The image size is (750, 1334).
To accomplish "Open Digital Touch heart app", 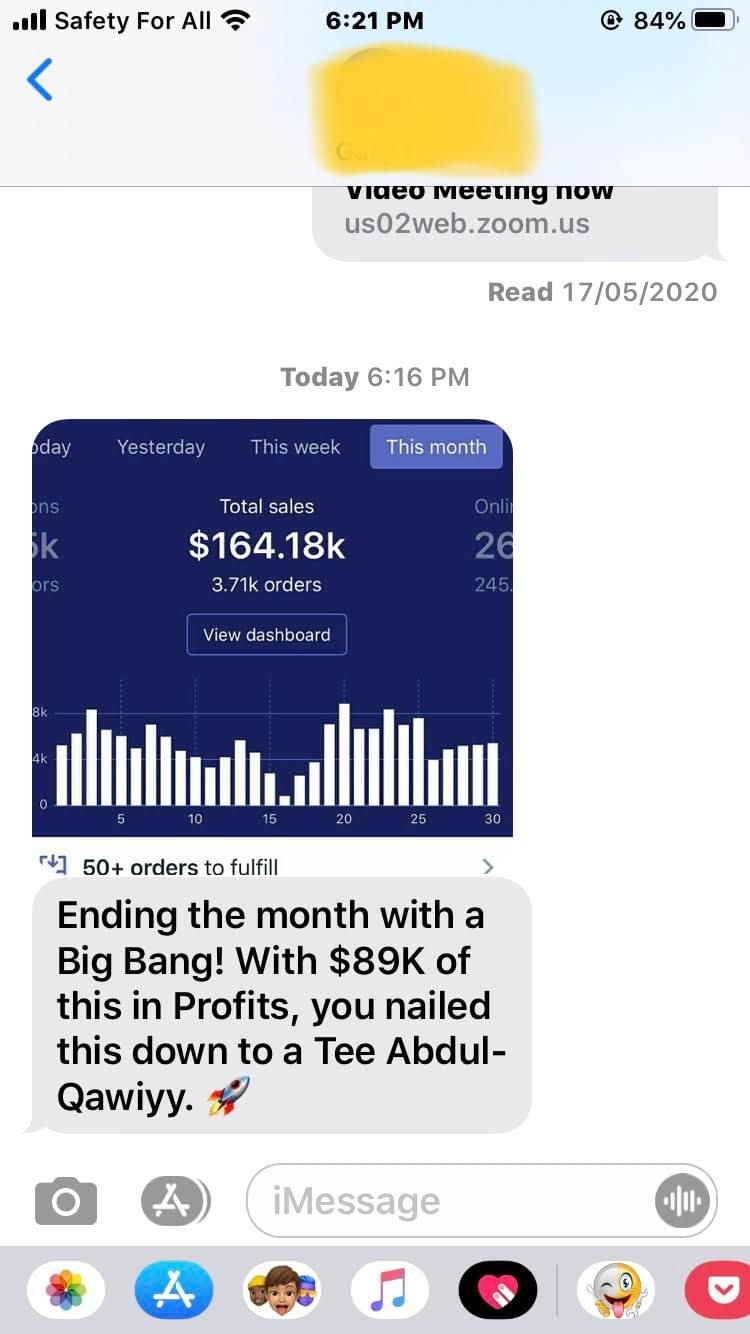I will pos(497,1291).
